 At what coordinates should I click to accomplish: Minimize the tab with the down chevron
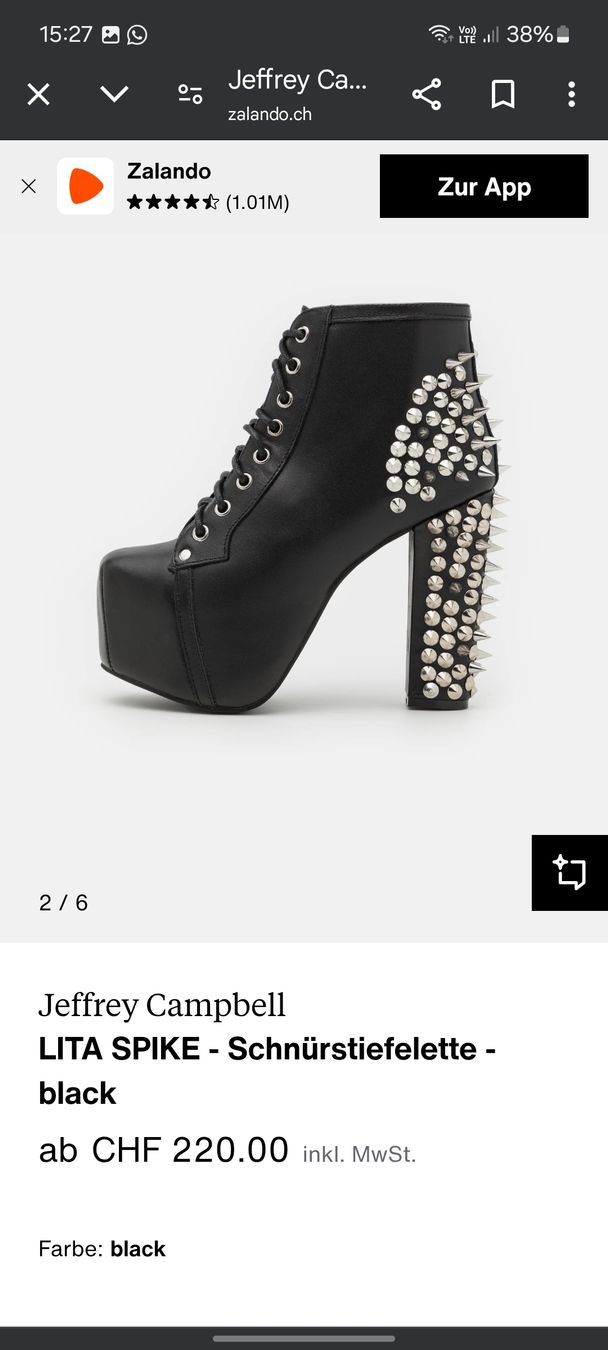[114, 94]
